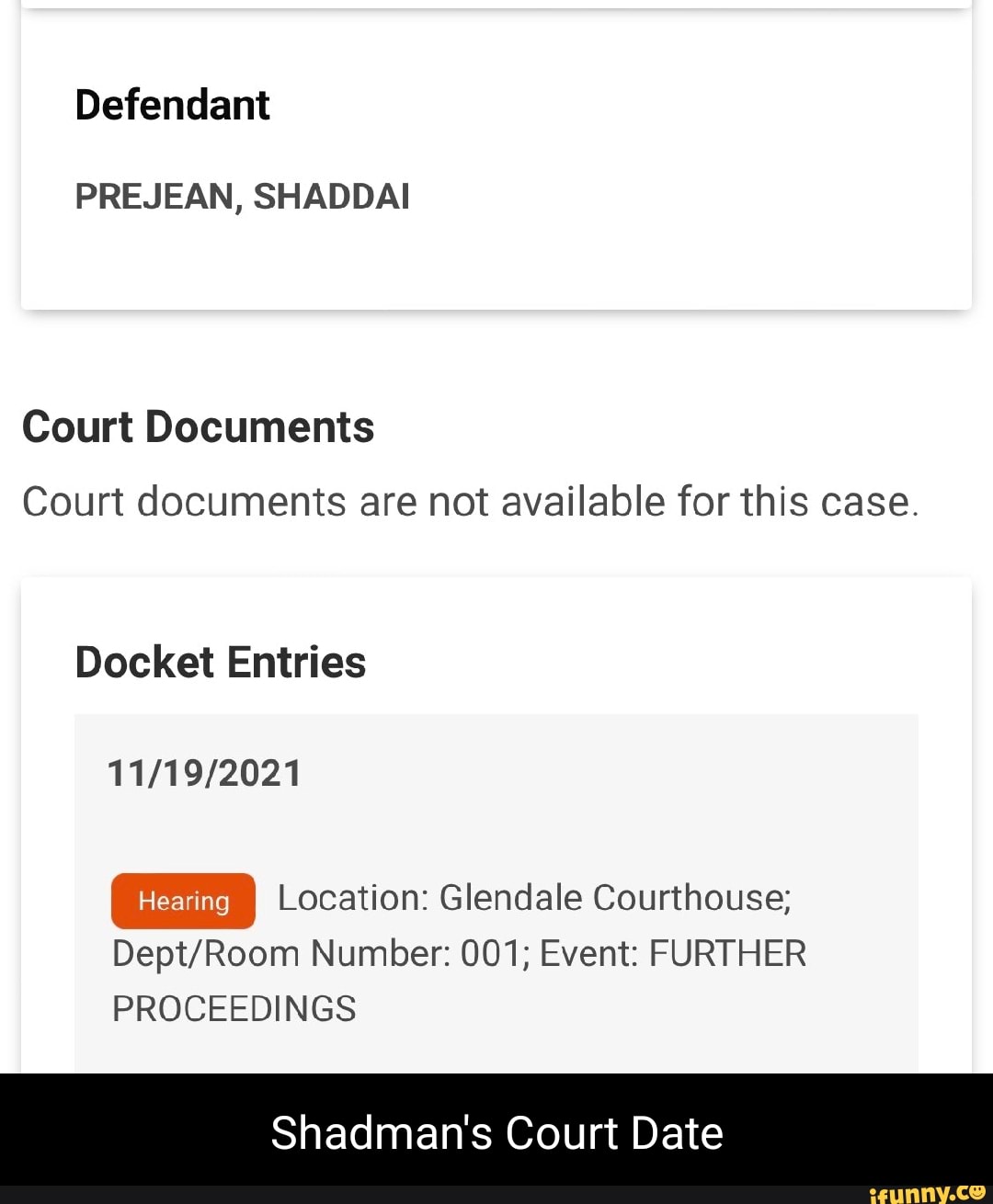
Task: Click the orange Hearing badge icon
Action: click(x=182, y=901)
